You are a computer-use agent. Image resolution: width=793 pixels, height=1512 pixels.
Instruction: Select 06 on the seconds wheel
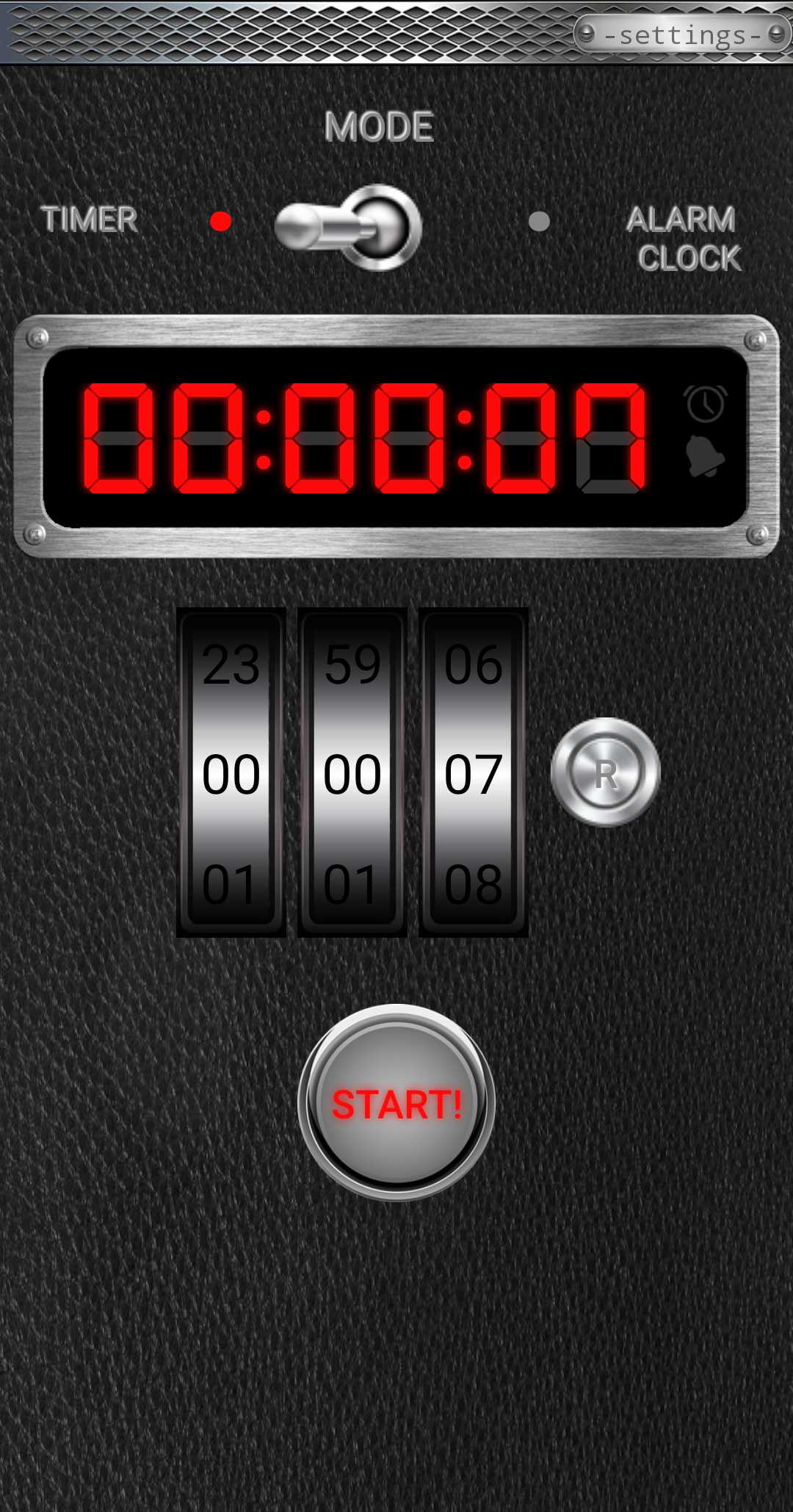click(474, 667)
